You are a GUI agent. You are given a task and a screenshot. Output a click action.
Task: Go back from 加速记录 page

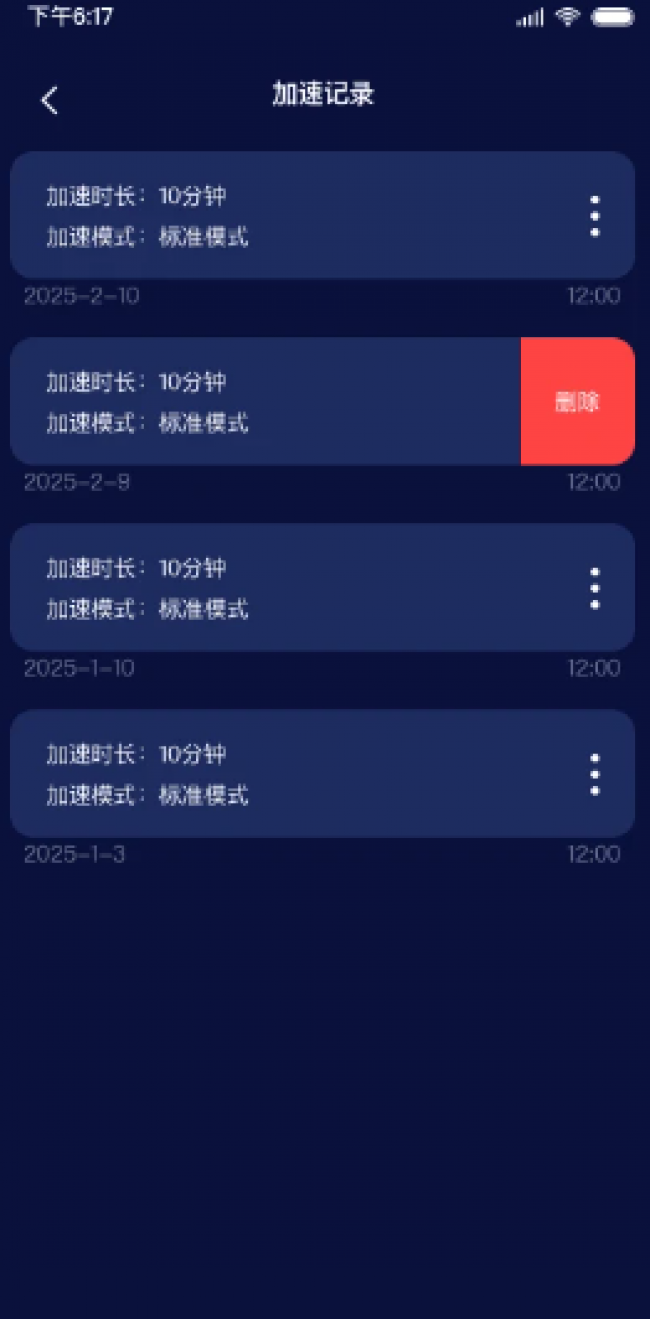tap(49, 100)
